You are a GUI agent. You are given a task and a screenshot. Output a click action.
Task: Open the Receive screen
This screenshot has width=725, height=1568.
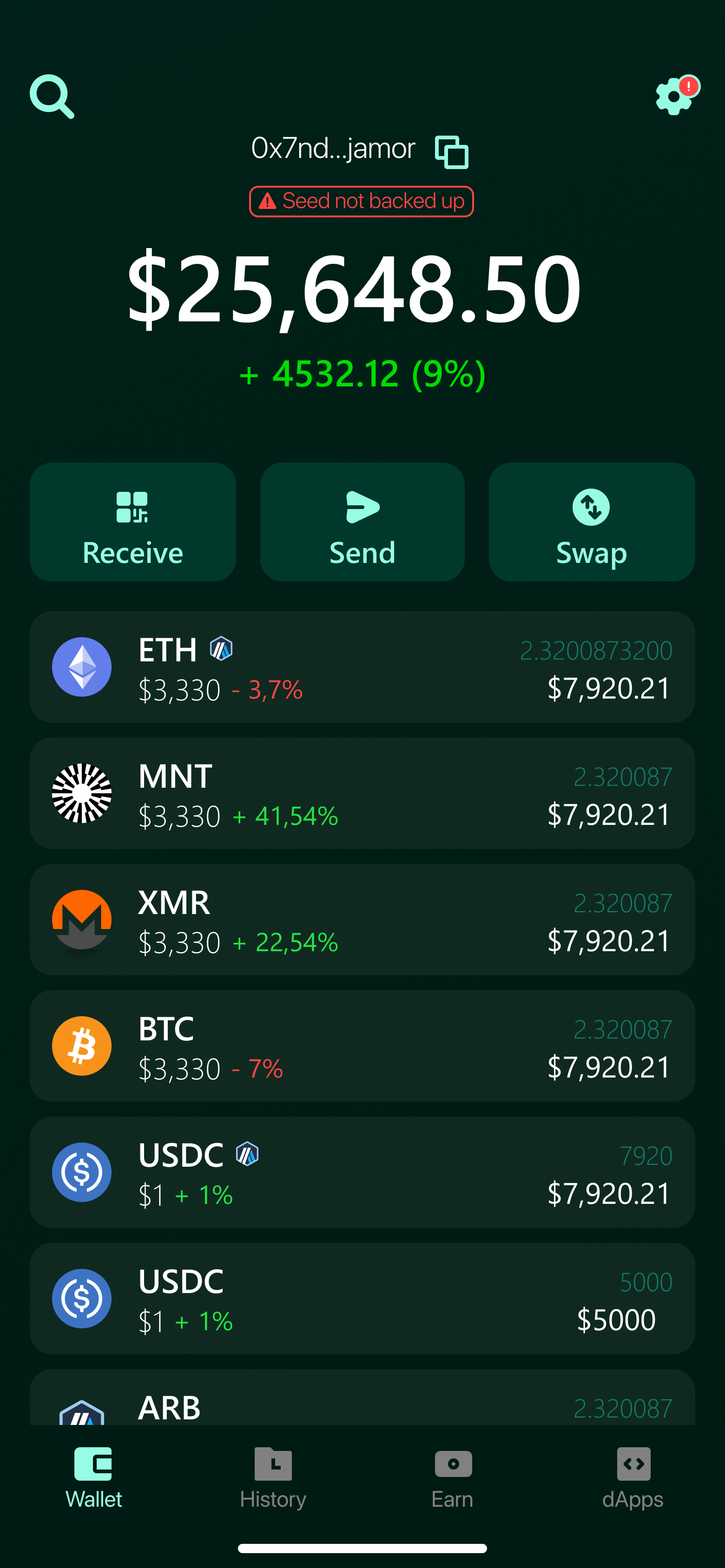coord(133,522)
